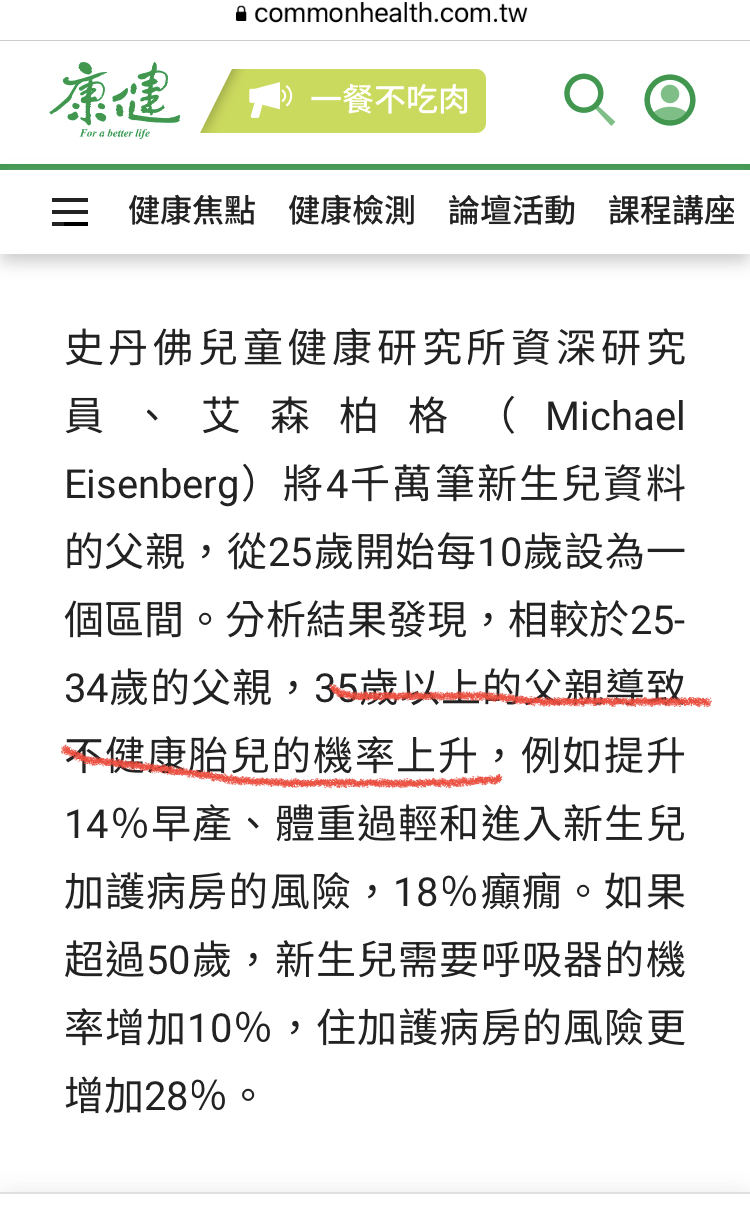750x1208 pixels.
Task: Tap the search magnifier icon
Action: (589, 100)
